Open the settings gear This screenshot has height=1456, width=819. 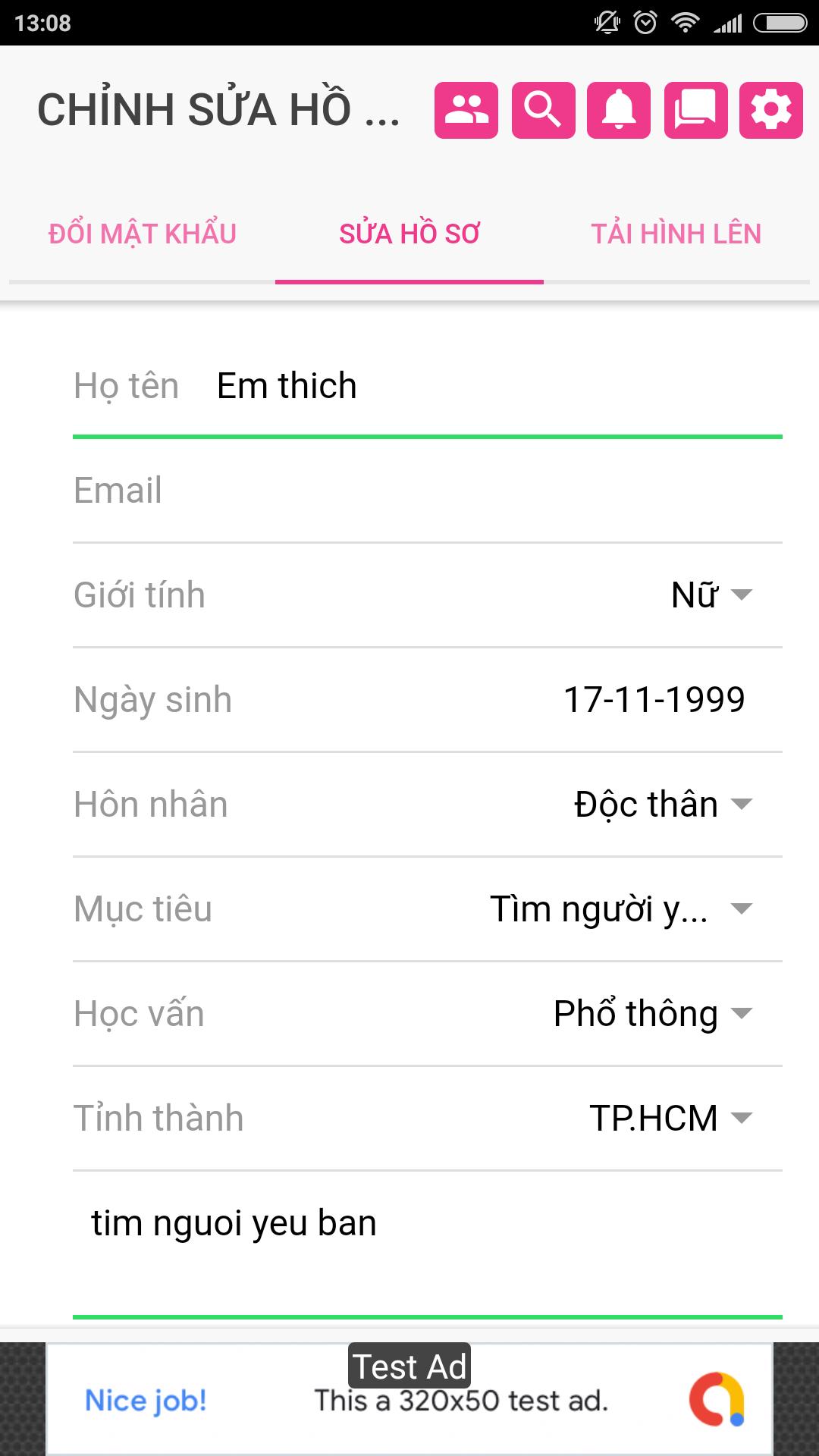coord(771,110)
